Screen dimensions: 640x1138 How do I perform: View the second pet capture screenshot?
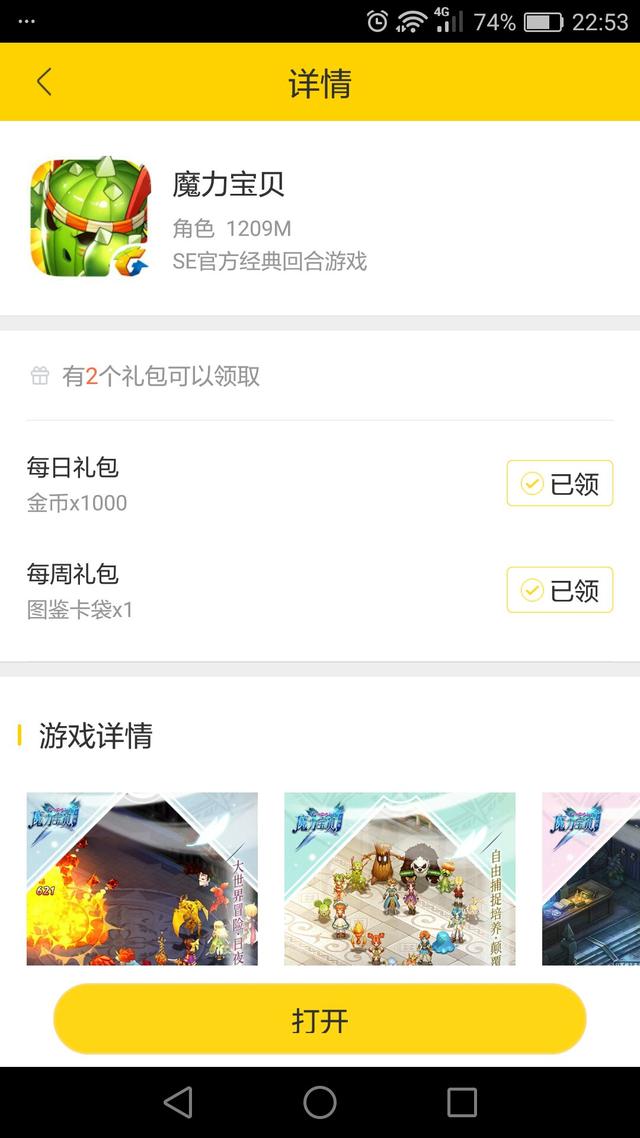(399, 878)
